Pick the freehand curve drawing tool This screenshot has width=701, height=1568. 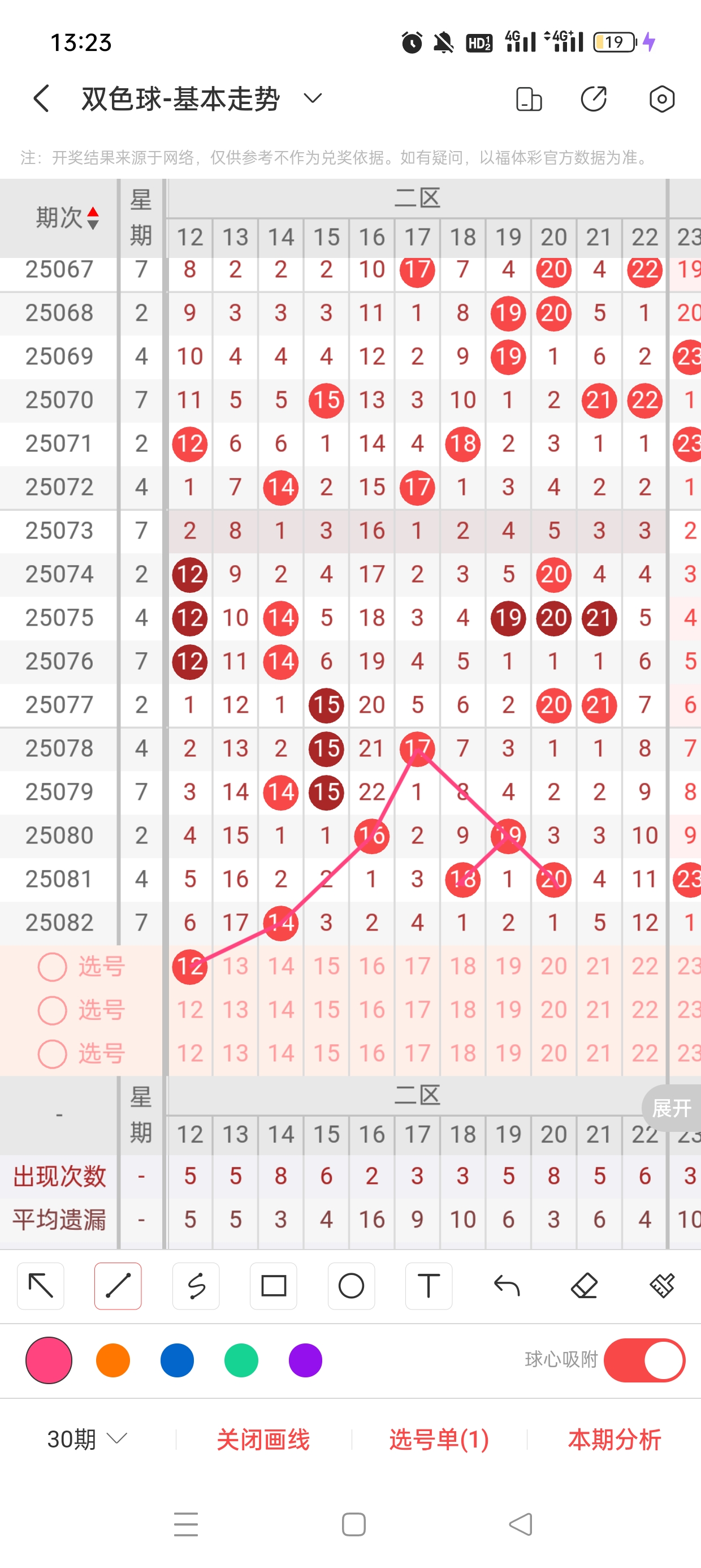click(x=196, y=1286)
